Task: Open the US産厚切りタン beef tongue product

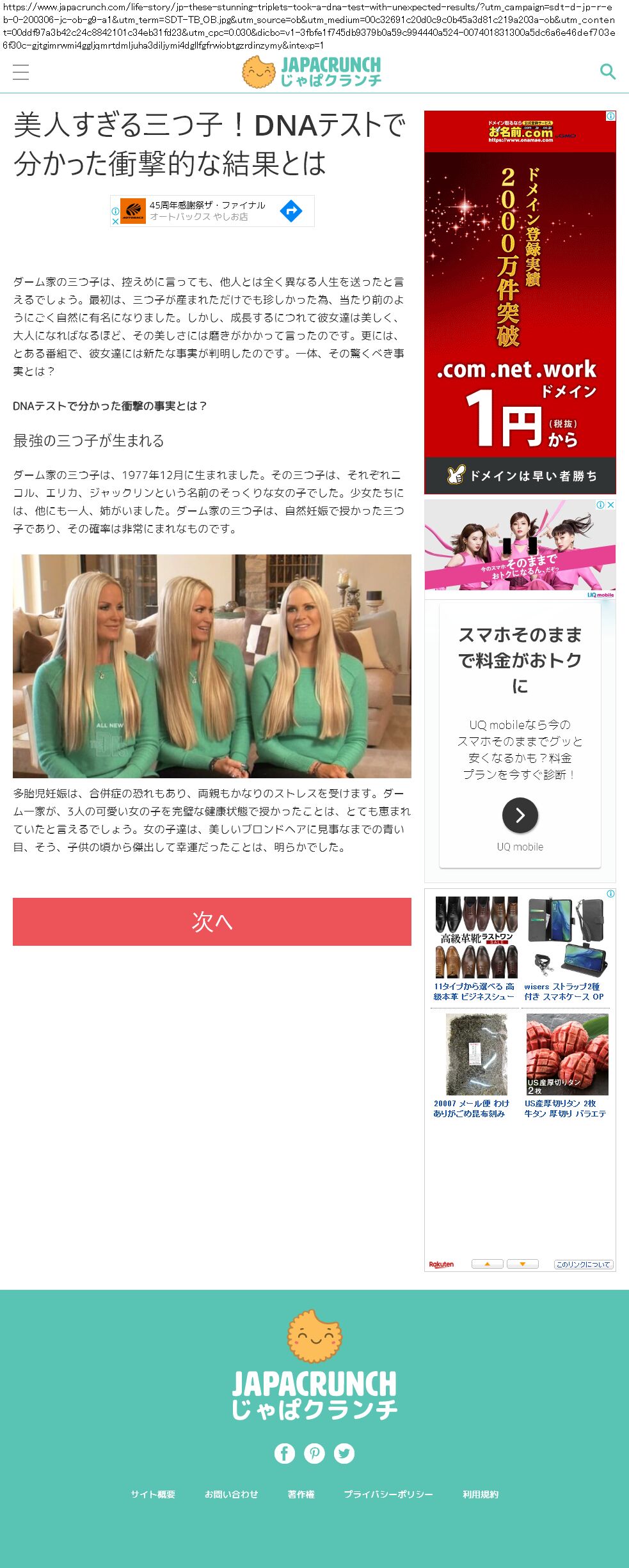Action: pos(566,1065)
